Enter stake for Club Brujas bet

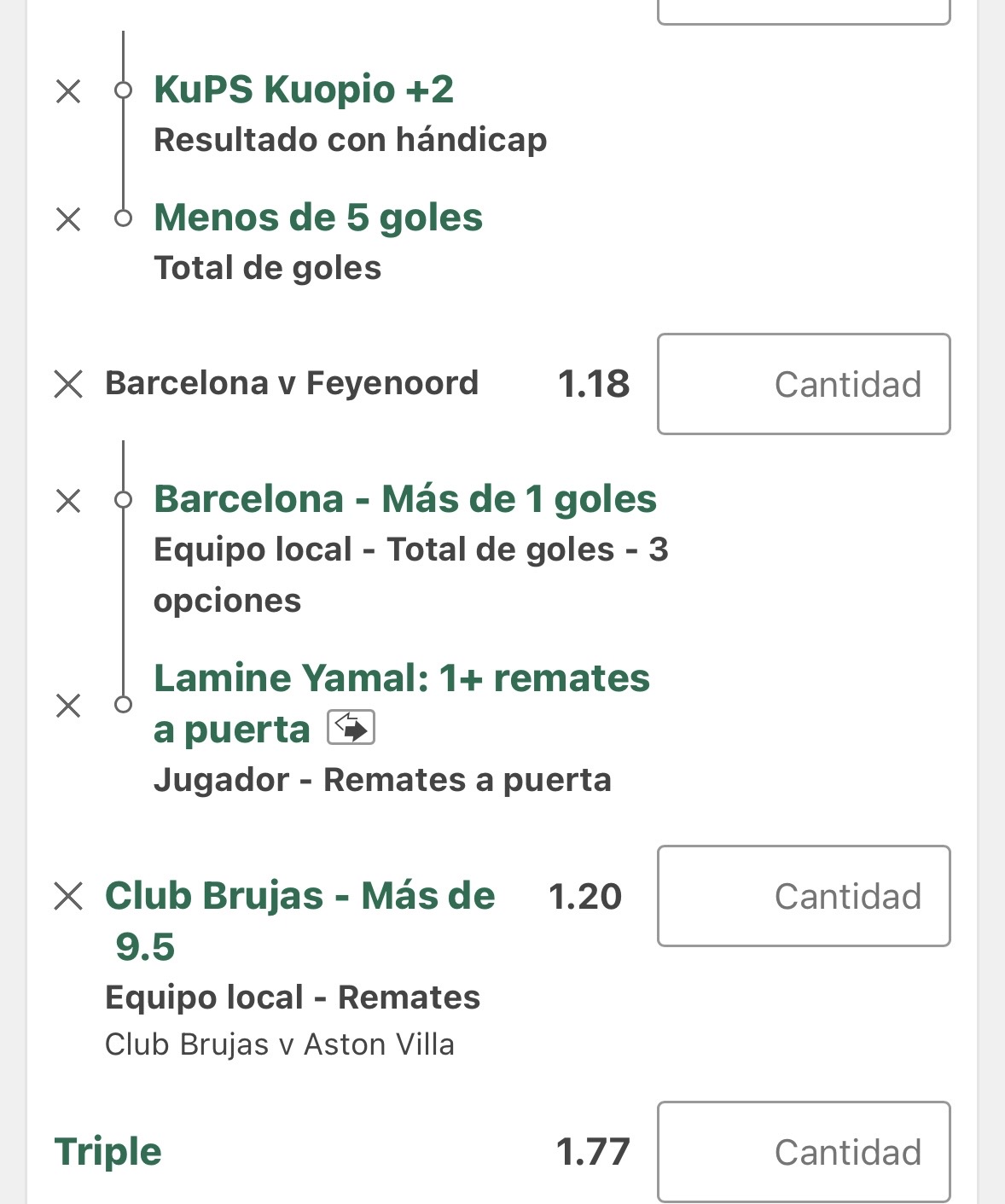point(804,896)
